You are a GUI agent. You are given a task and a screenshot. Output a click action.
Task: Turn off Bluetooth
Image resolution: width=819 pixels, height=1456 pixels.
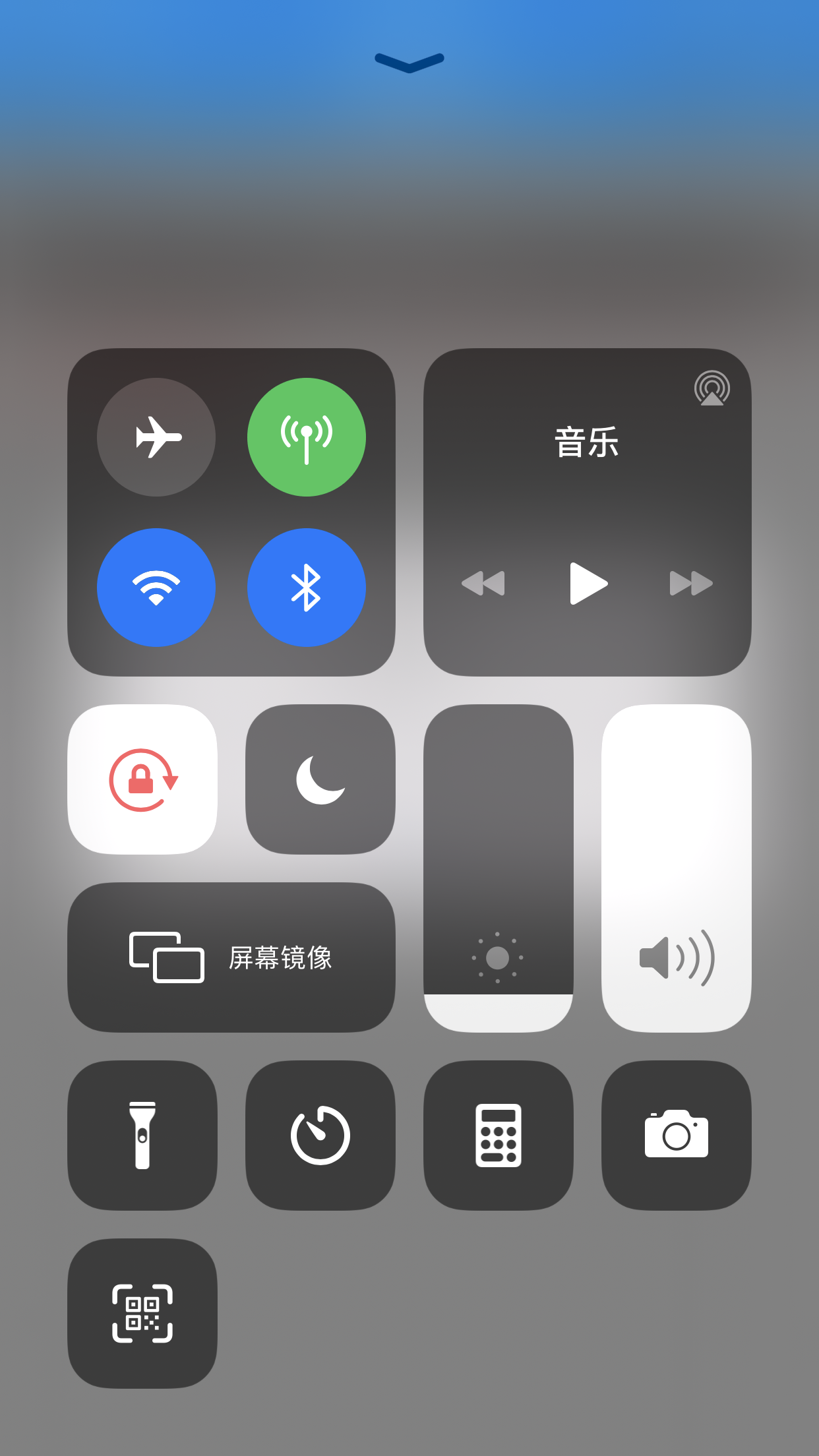tap(307, 588)
